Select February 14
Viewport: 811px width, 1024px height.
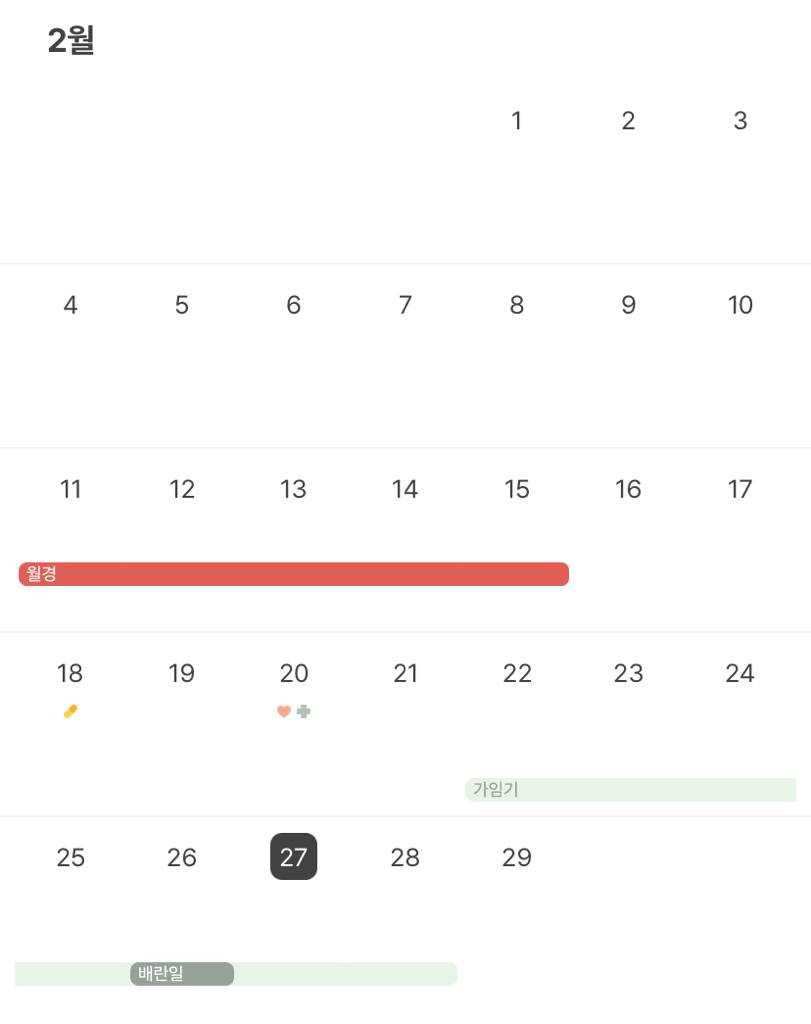[404, 489]
